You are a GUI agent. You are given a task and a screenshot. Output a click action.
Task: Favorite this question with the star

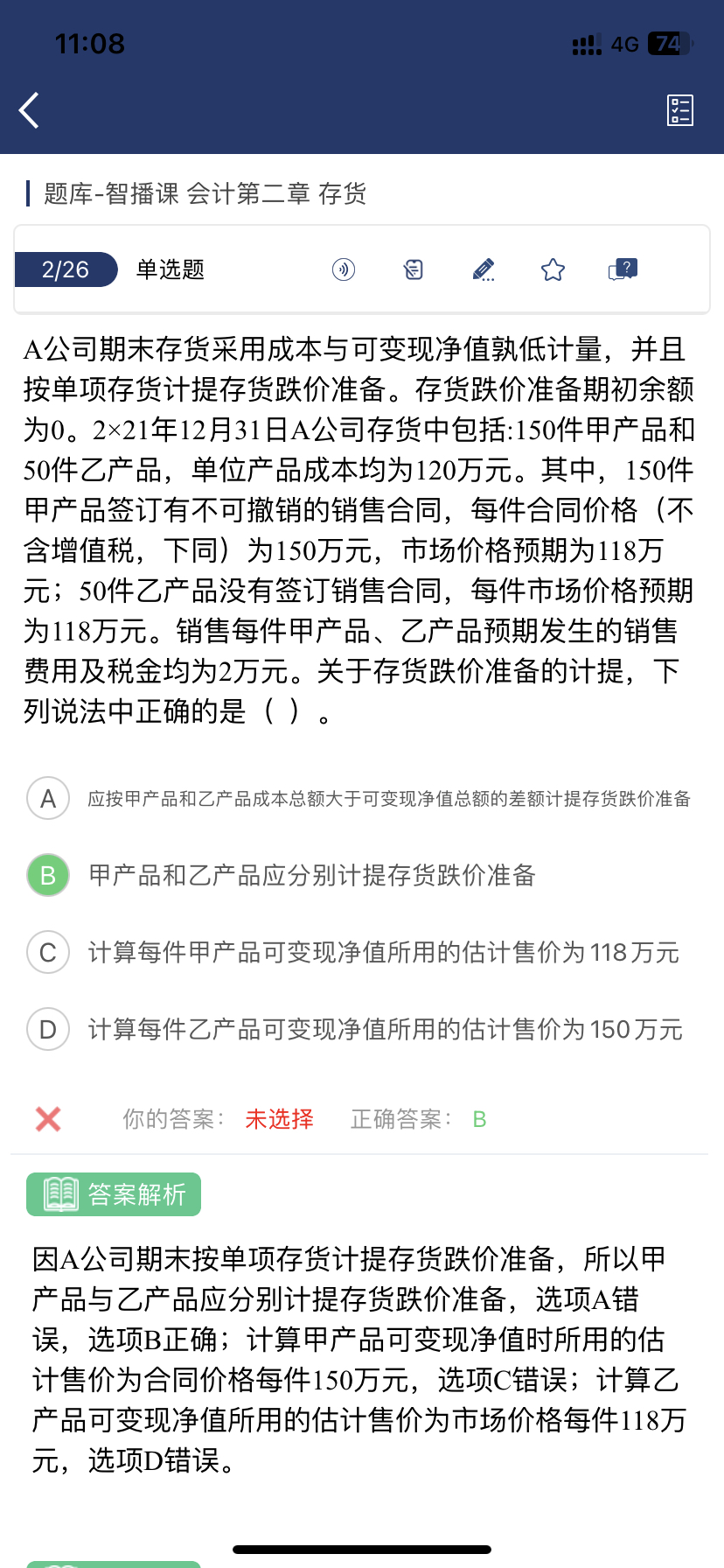click(553, 269)
